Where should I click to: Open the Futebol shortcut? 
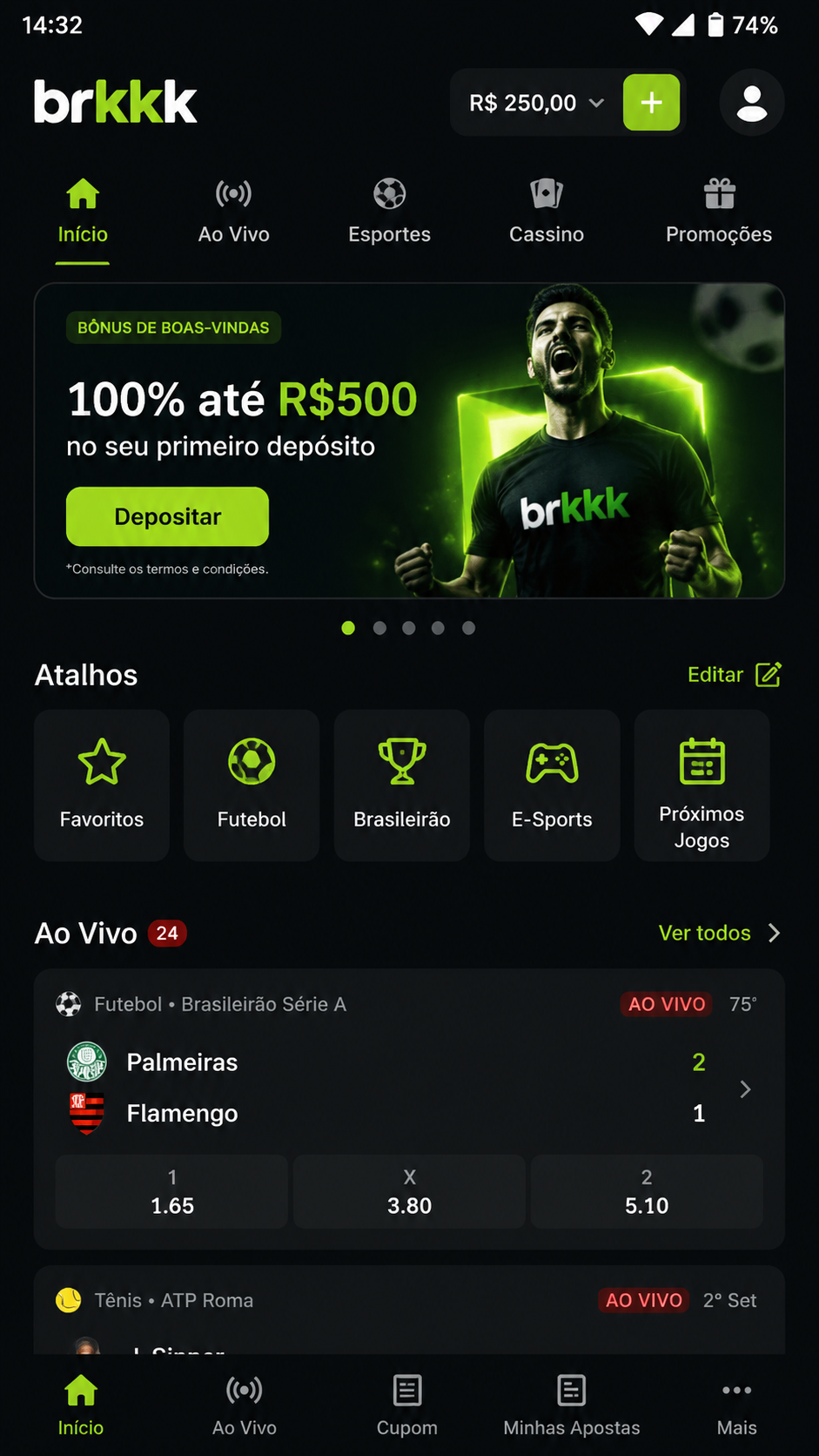tap(252, 785)
